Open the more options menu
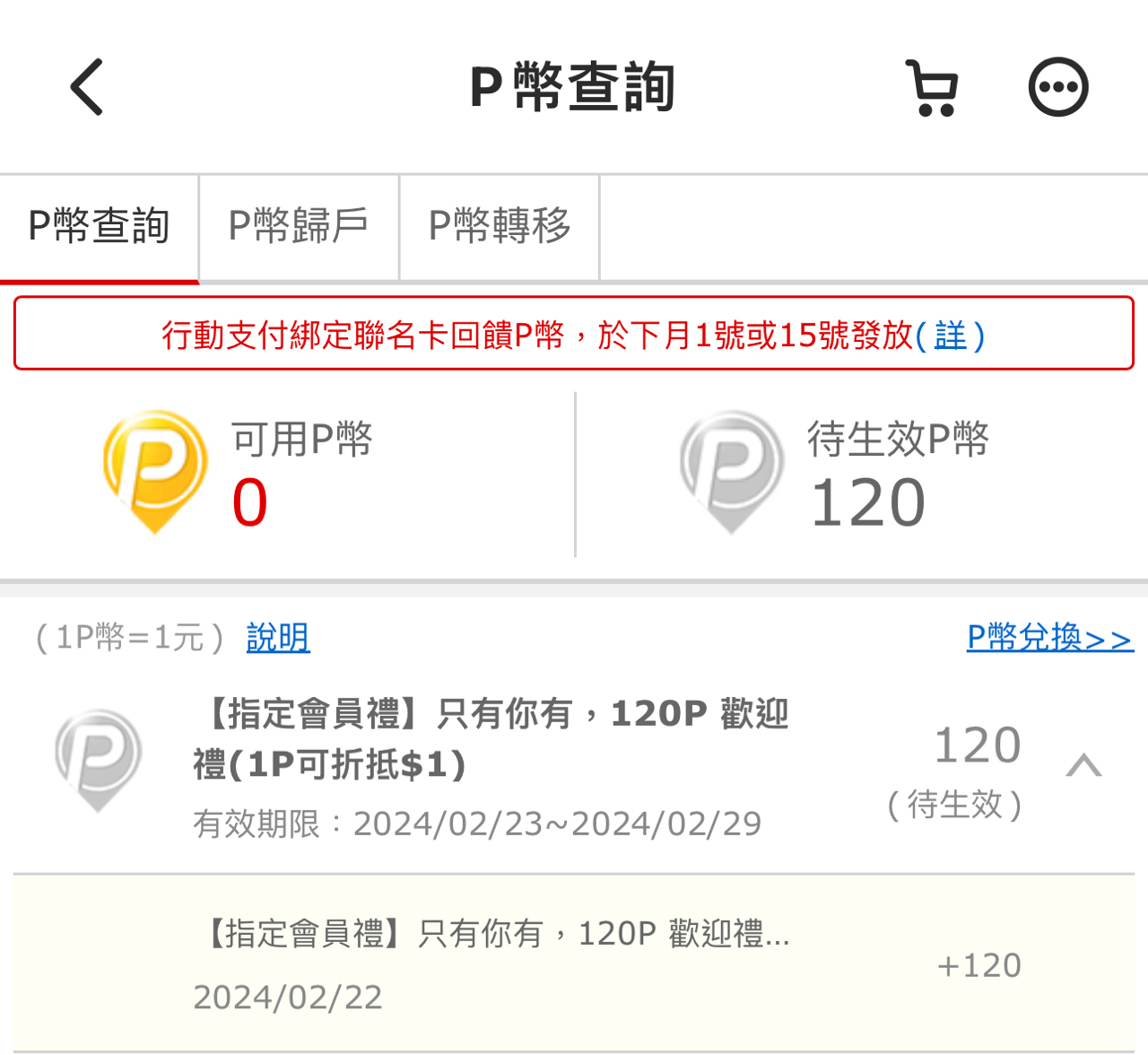 [1058, 88]
